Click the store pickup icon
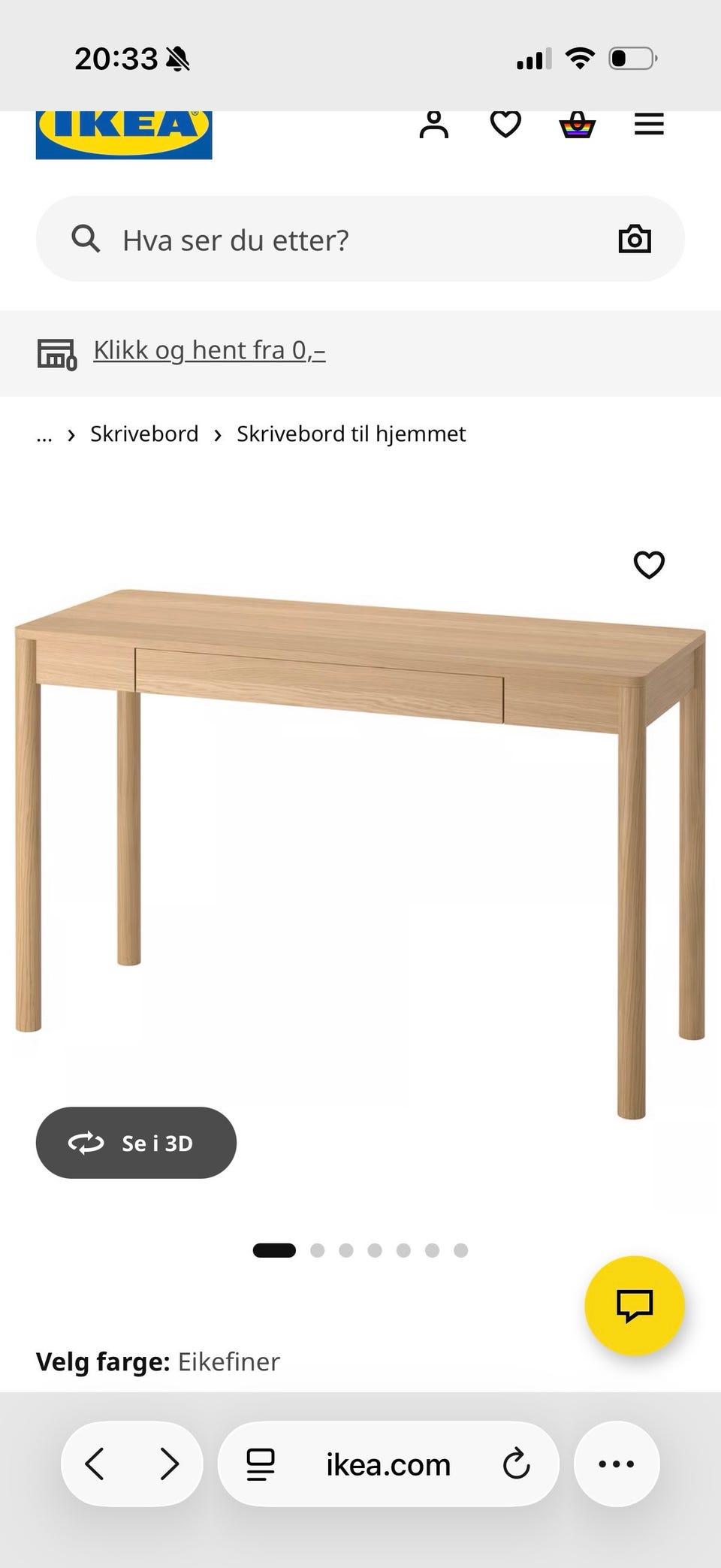Viewport: 721px width, 1568px height. click(56, 353)
